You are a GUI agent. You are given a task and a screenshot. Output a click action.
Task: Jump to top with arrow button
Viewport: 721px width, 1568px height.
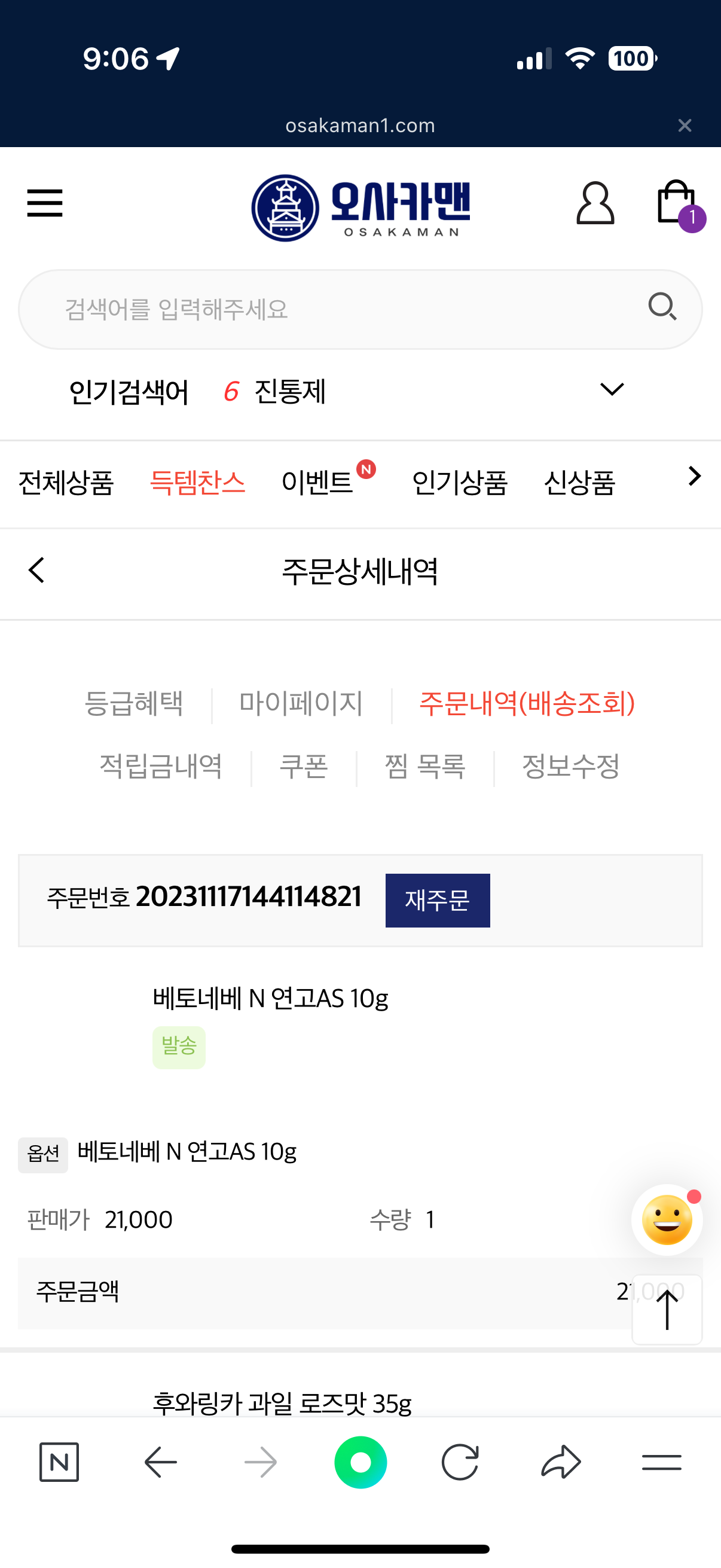667,1309
